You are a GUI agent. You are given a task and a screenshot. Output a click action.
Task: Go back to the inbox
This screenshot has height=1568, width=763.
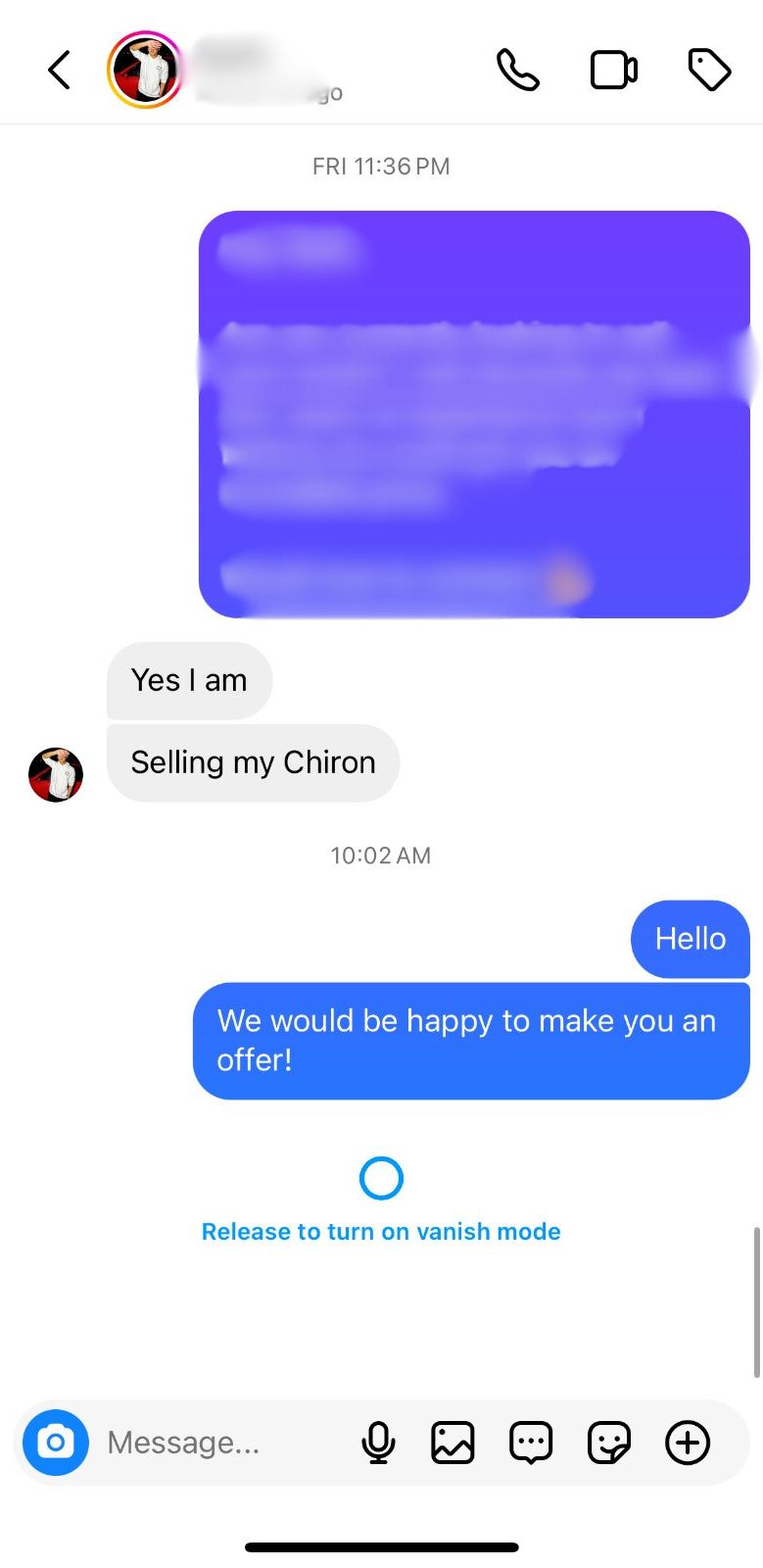click(60, 70)
